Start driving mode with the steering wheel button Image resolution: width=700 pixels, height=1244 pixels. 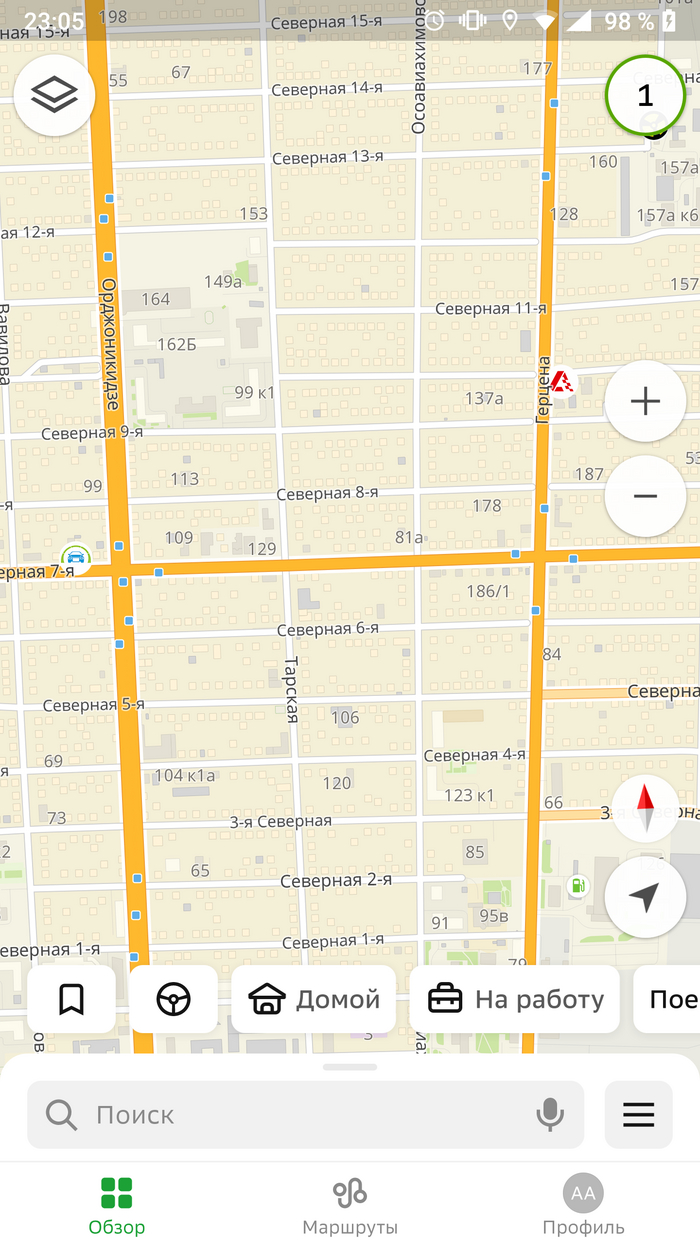[173, 999]
